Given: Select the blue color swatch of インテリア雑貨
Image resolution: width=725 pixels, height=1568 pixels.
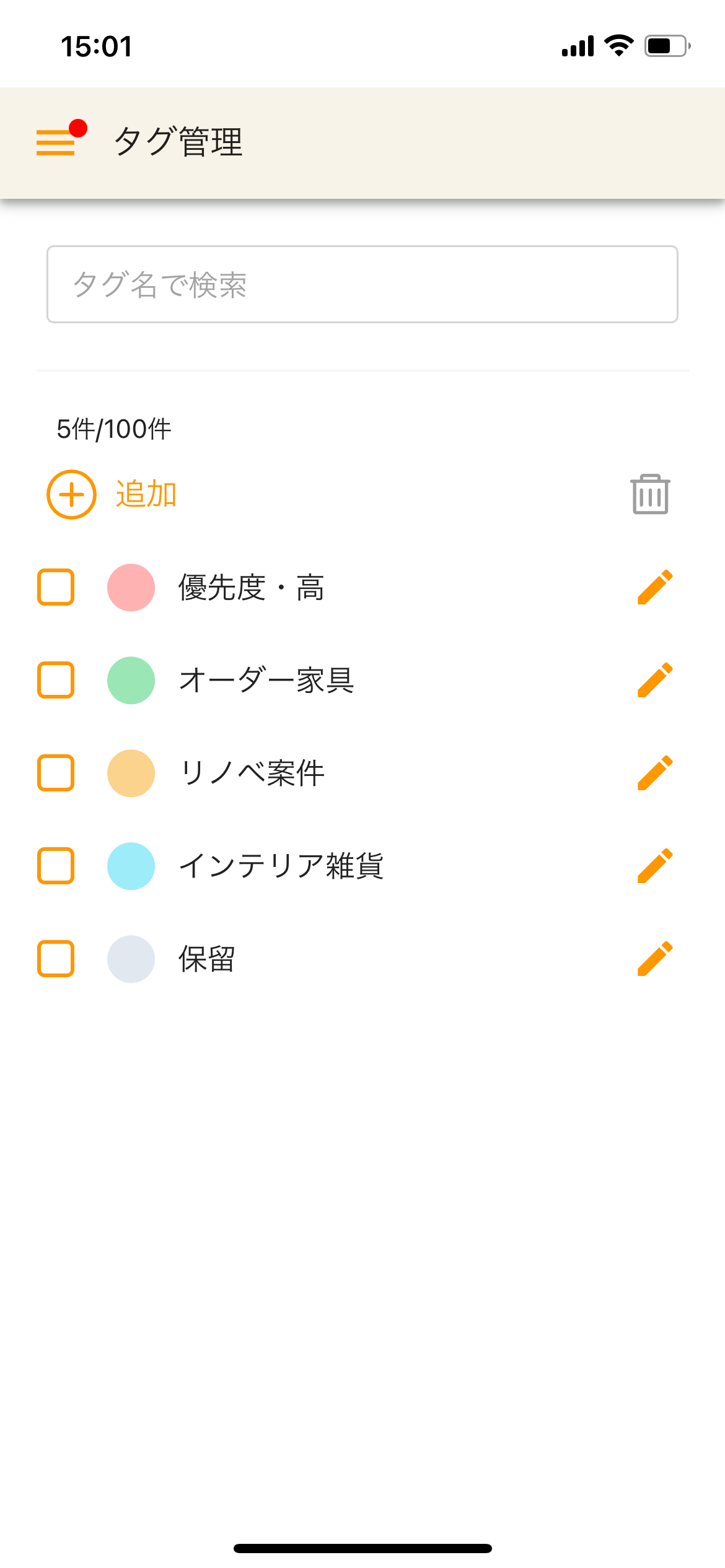Looking at the screenshot, I should (x=131, y=866).
